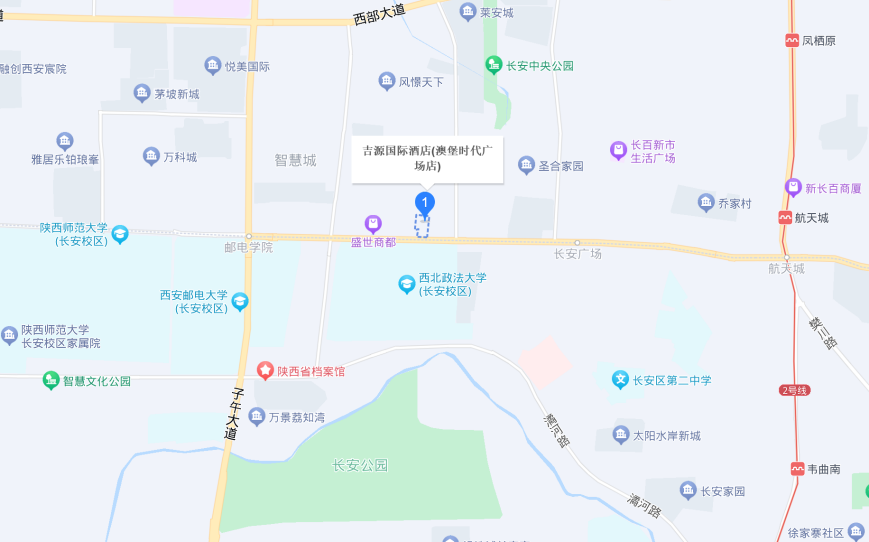Tap the 智慧文化公园 park marker
869x542 pixels.
point(51,380)
